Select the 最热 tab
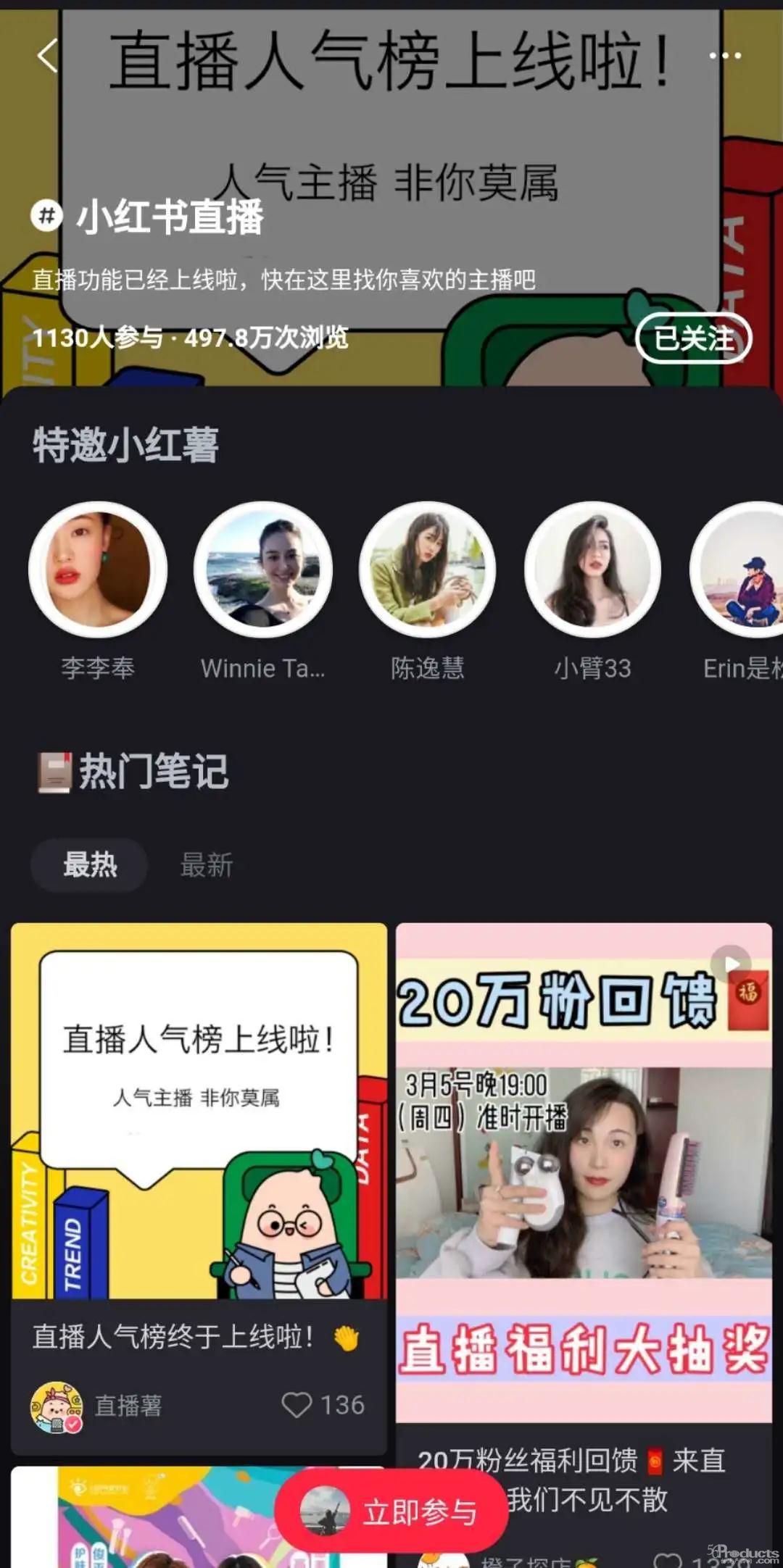 pos(88,865)
